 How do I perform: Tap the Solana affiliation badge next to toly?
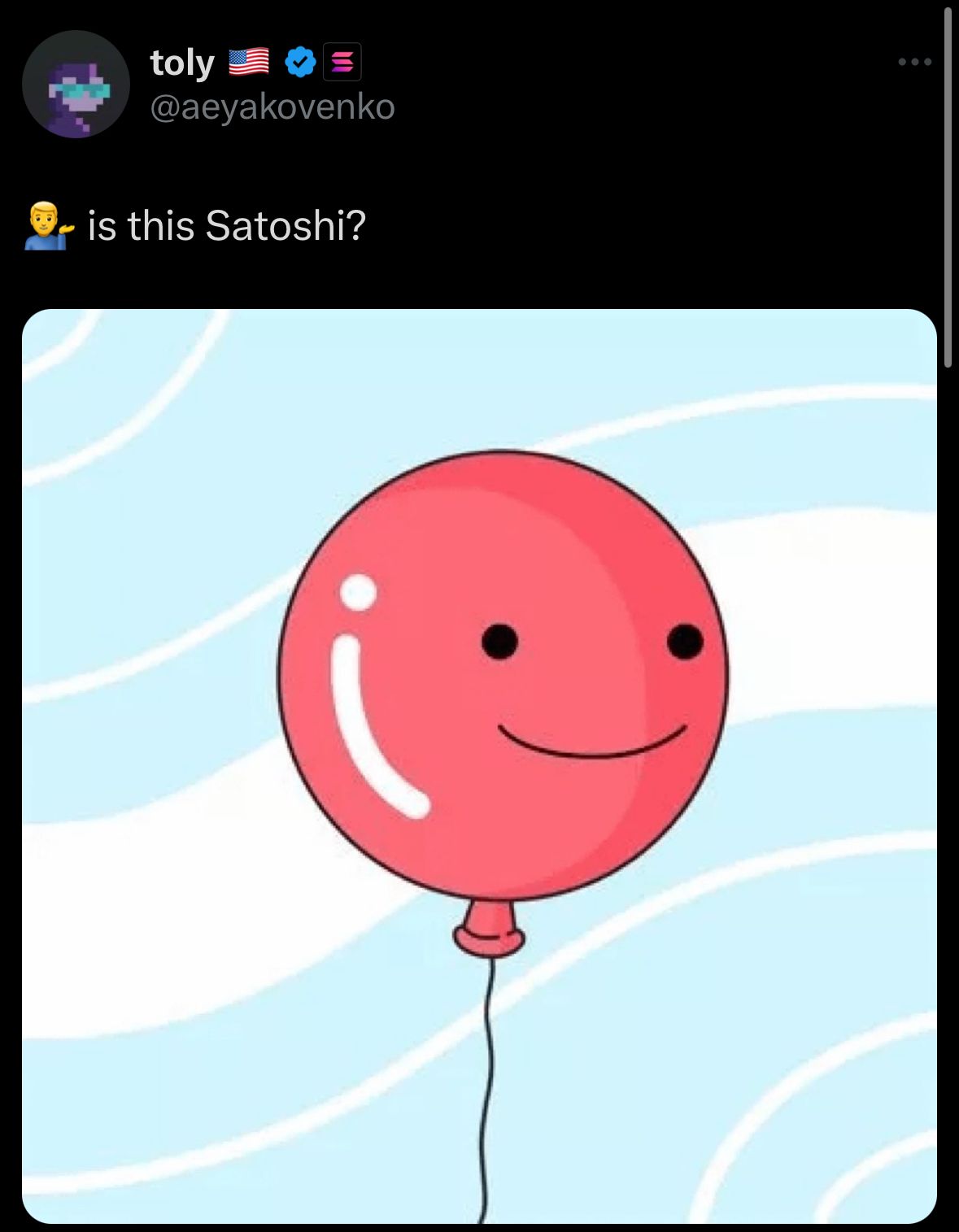(342, 63)
